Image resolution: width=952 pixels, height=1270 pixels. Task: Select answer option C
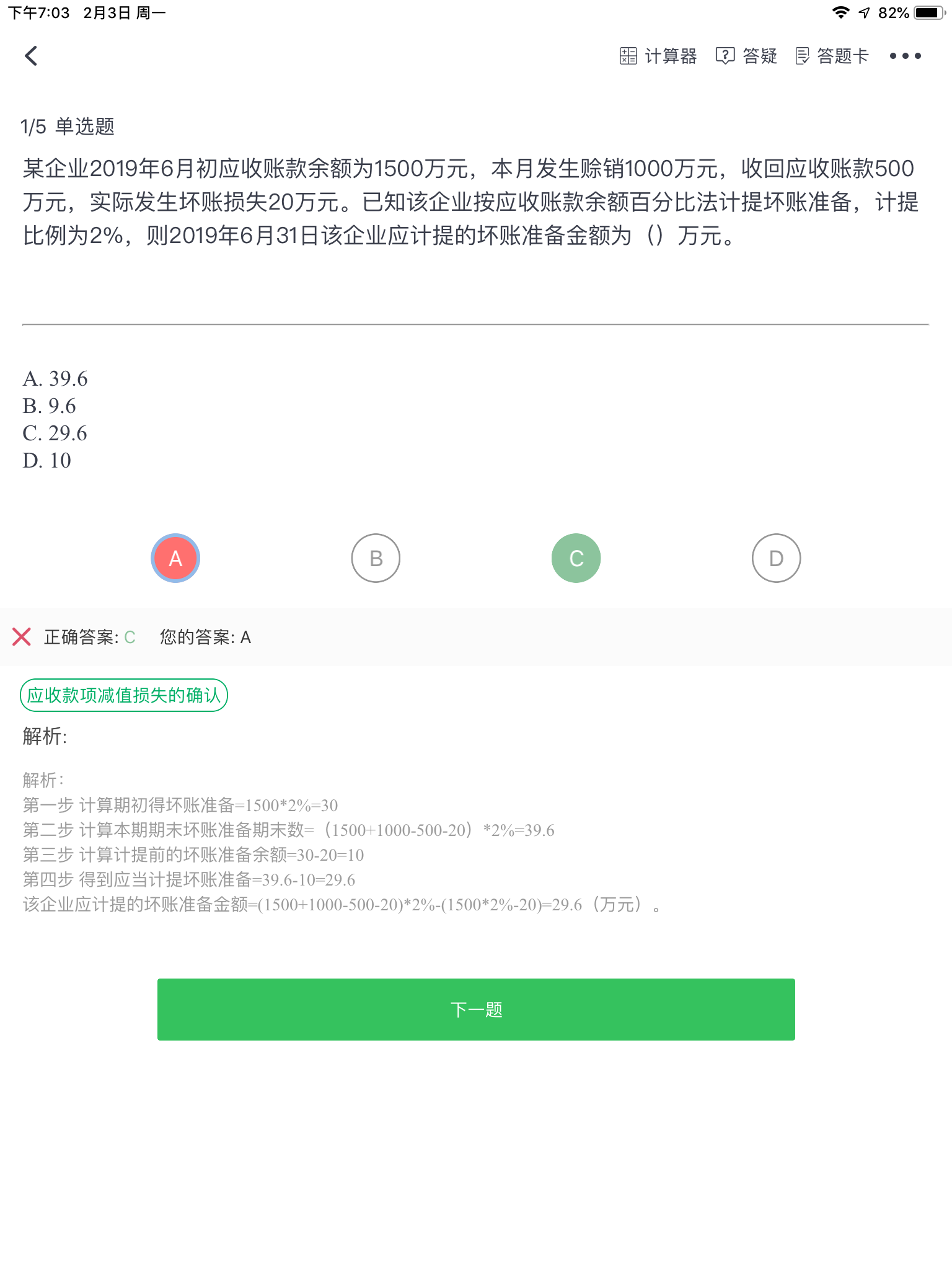576,558
